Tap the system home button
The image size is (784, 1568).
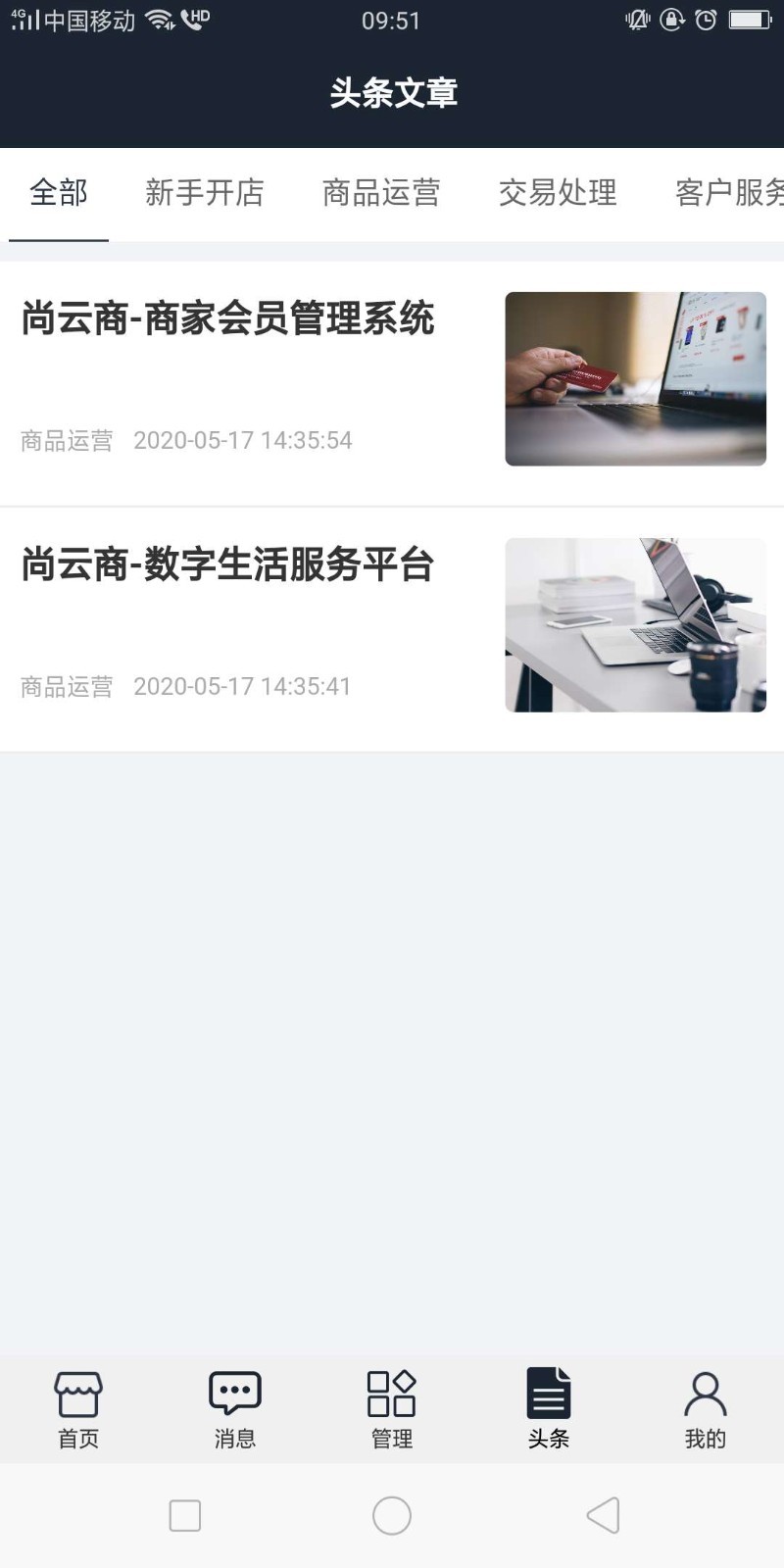(392, 1515)
